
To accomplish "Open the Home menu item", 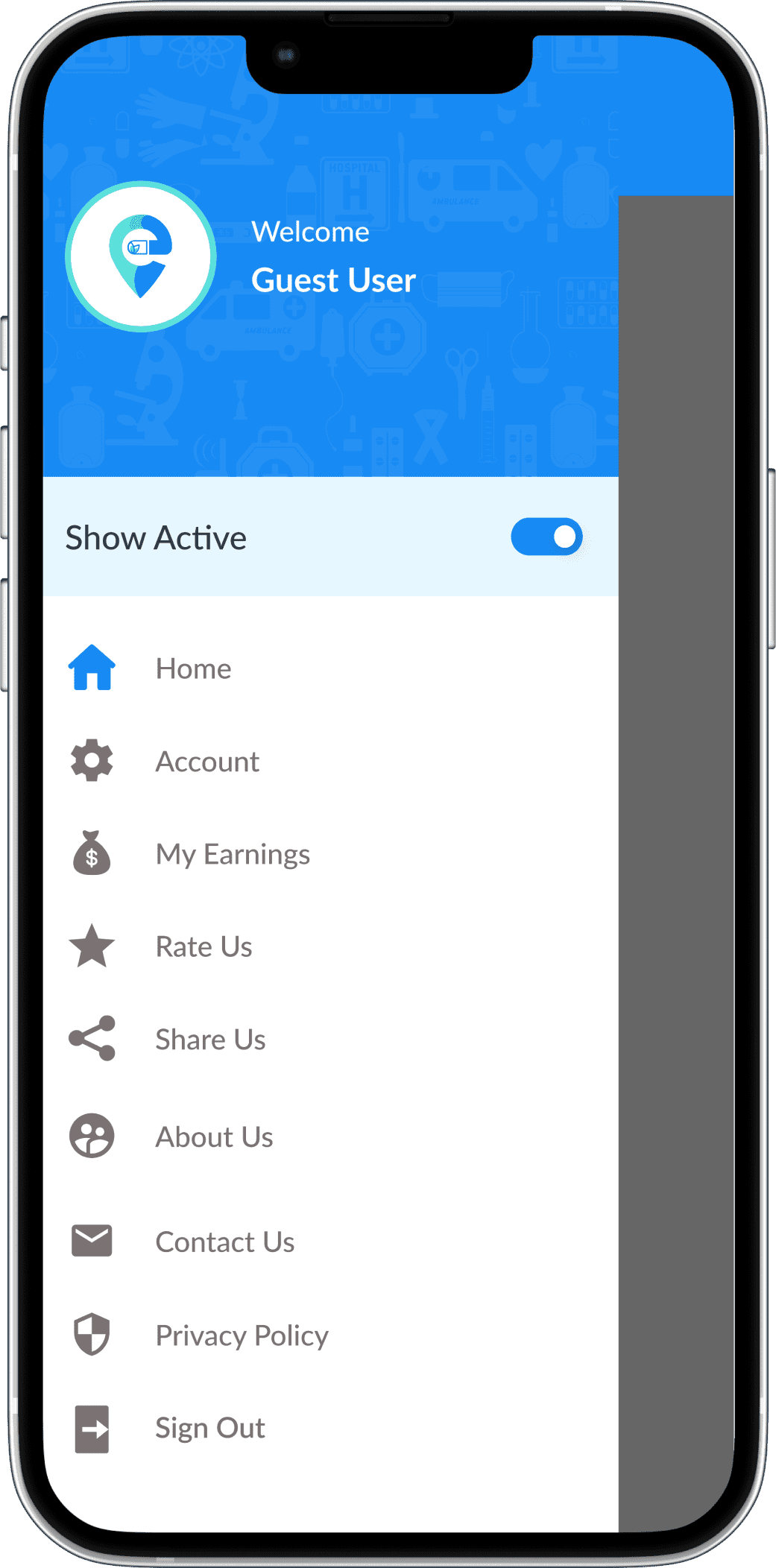I will (x=193, y=668).
